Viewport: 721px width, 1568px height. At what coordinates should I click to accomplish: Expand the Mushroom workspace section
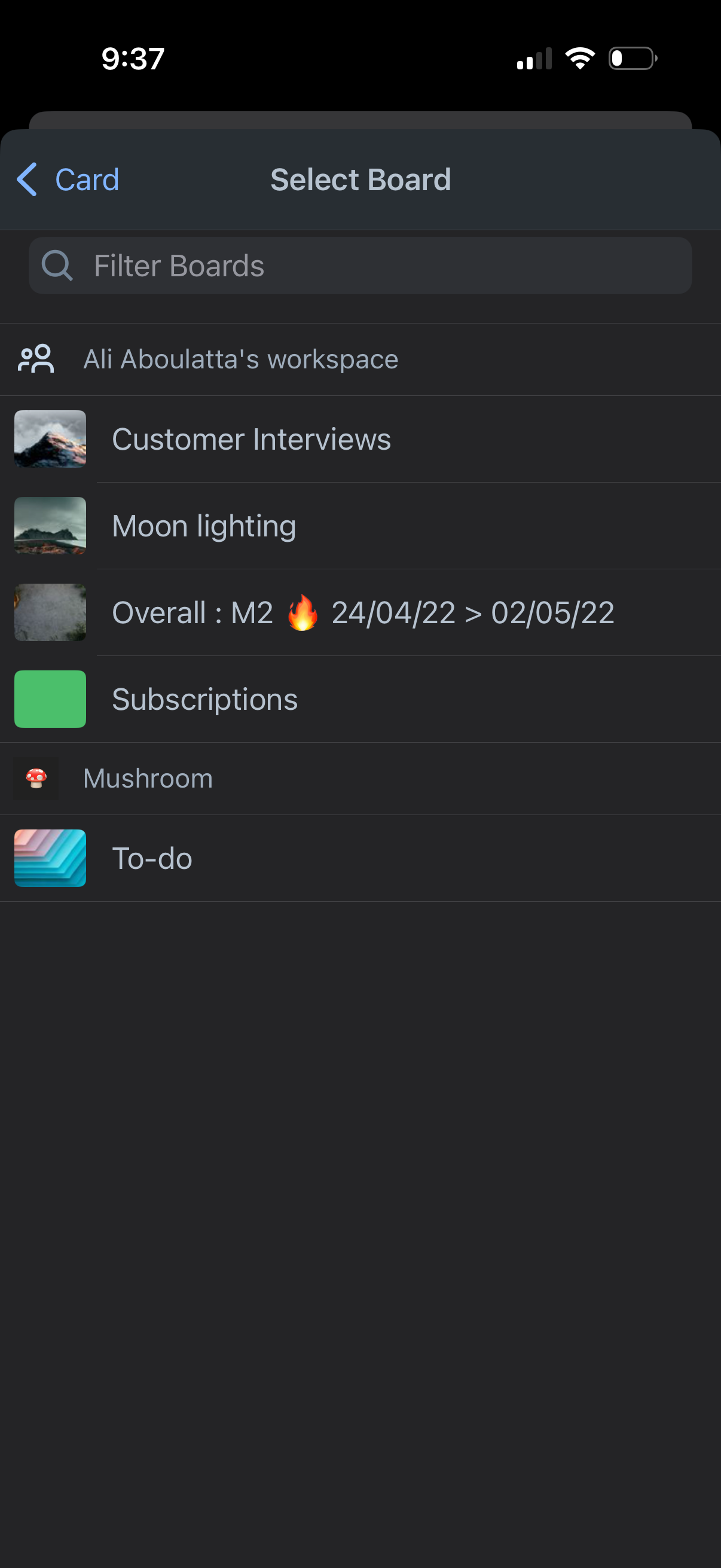click(146, 778)
